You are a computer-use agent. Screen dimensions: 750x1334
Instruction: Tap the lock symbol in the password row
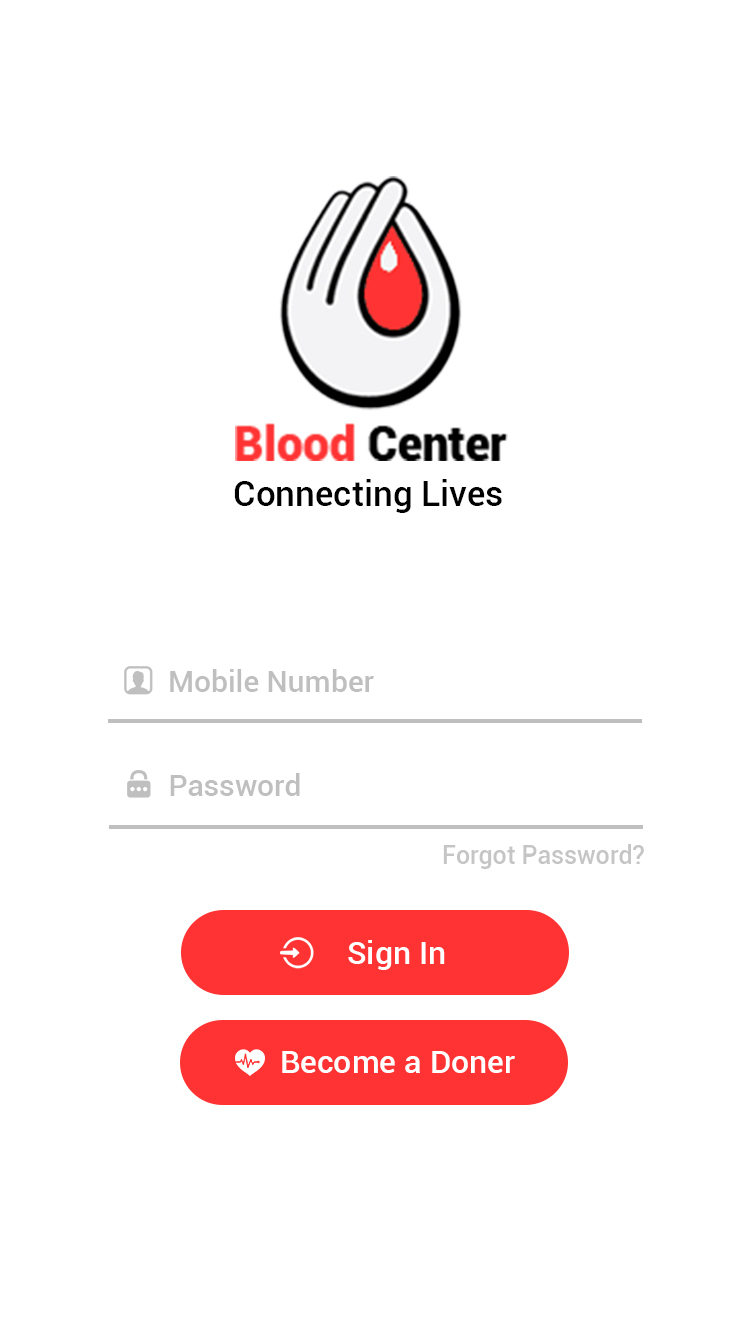pos(138,784)
